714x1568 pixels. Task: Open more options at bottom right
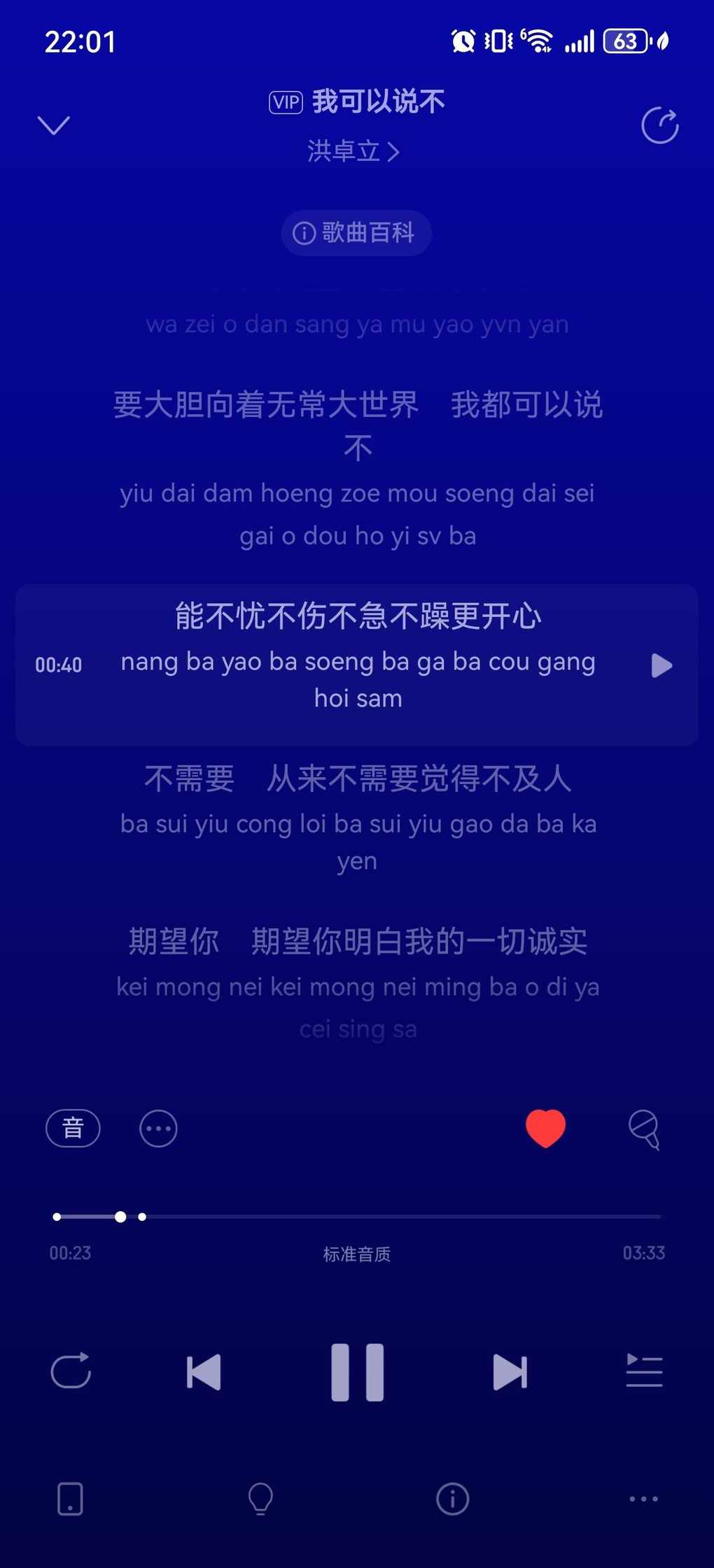[x=643, y=1499]
